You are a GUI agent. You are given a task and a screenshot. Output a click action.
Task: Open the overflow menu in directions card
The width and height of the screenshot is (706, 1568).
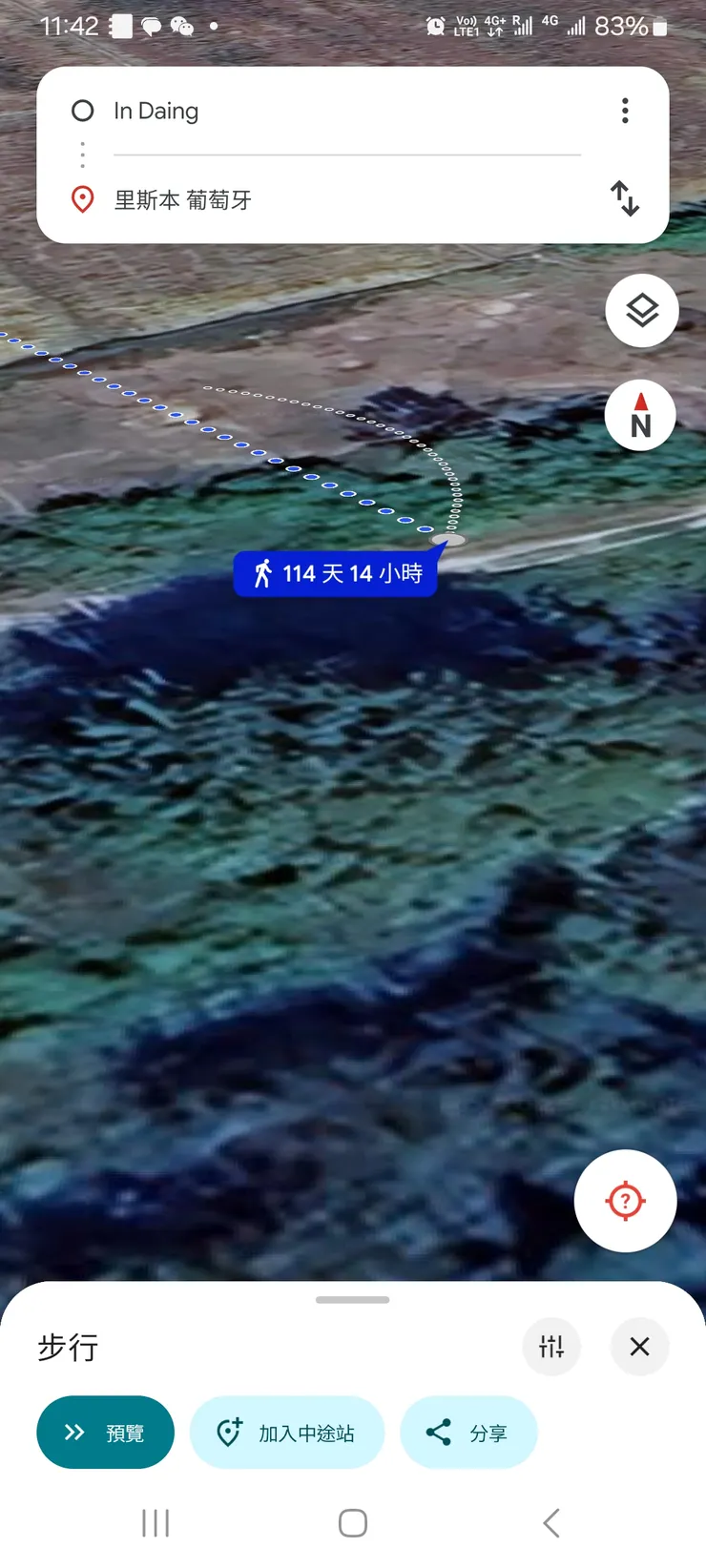[625, 111]
